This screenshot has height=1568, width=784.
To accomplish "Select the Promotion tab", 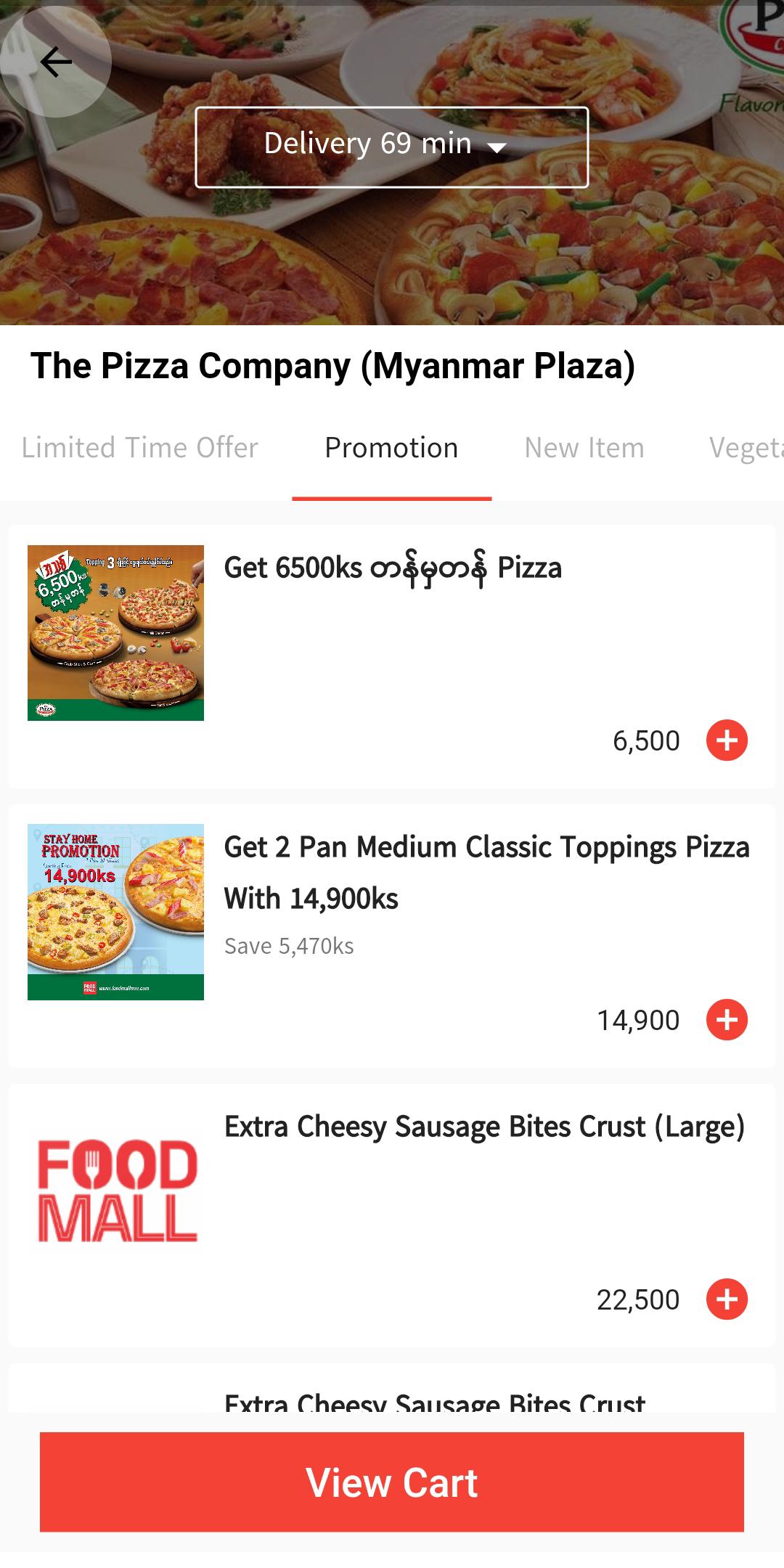I will (x=391, y=448).
